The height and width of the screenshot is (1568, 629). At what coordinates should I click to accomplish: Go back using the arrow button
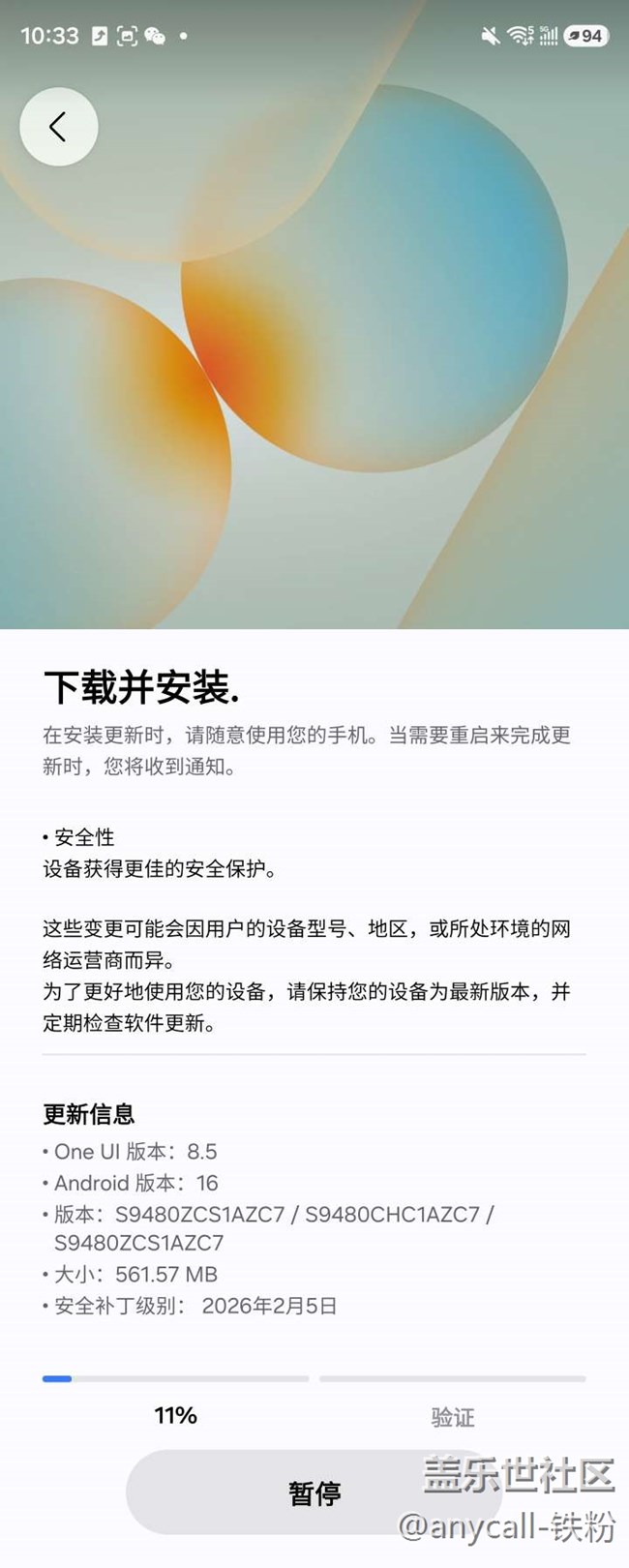pyautogui.click(x=58, y=127)
